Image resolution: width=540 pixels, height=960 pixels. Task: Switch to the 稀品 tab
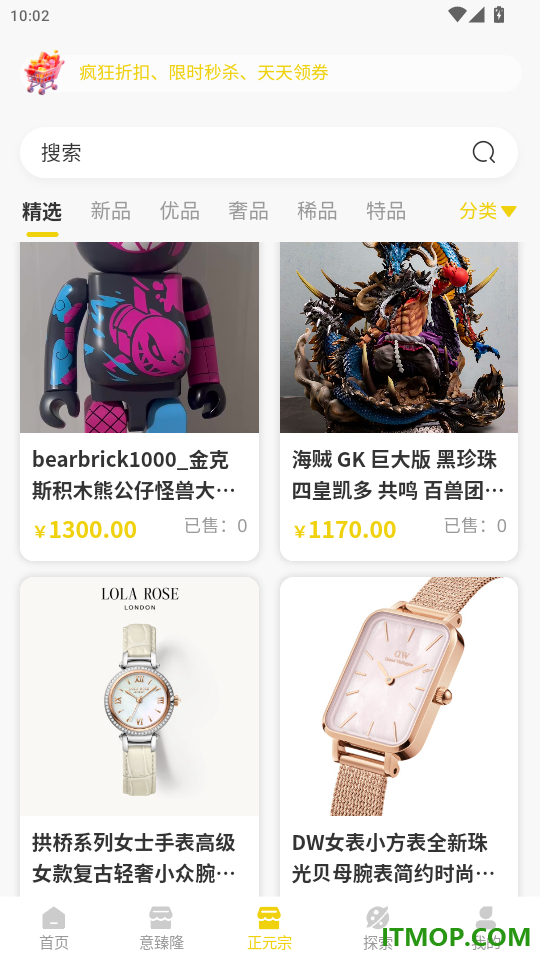(317, 211)
